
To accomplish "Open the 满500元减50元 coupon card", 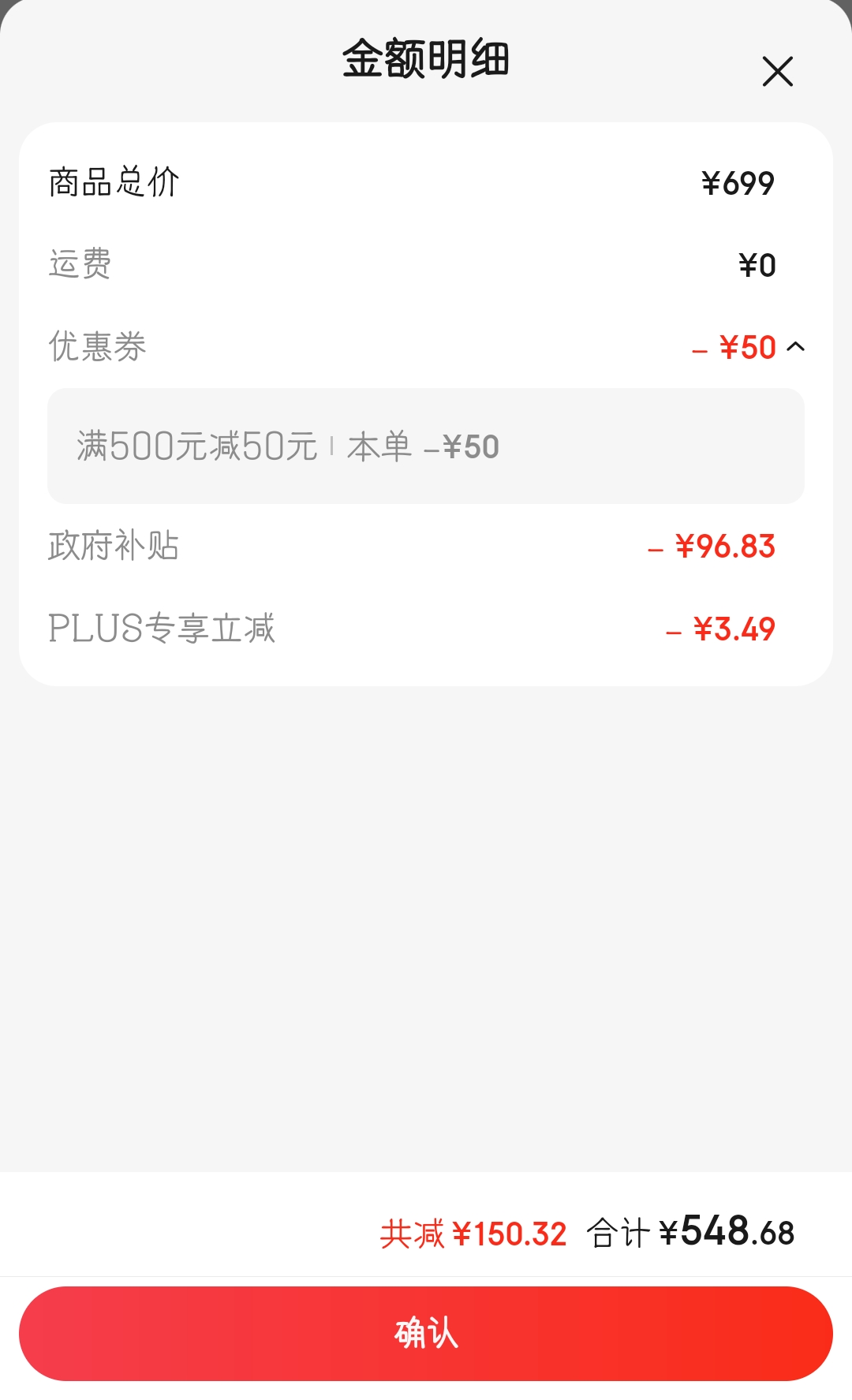I will pyautogui.click(x=426, y=445).
